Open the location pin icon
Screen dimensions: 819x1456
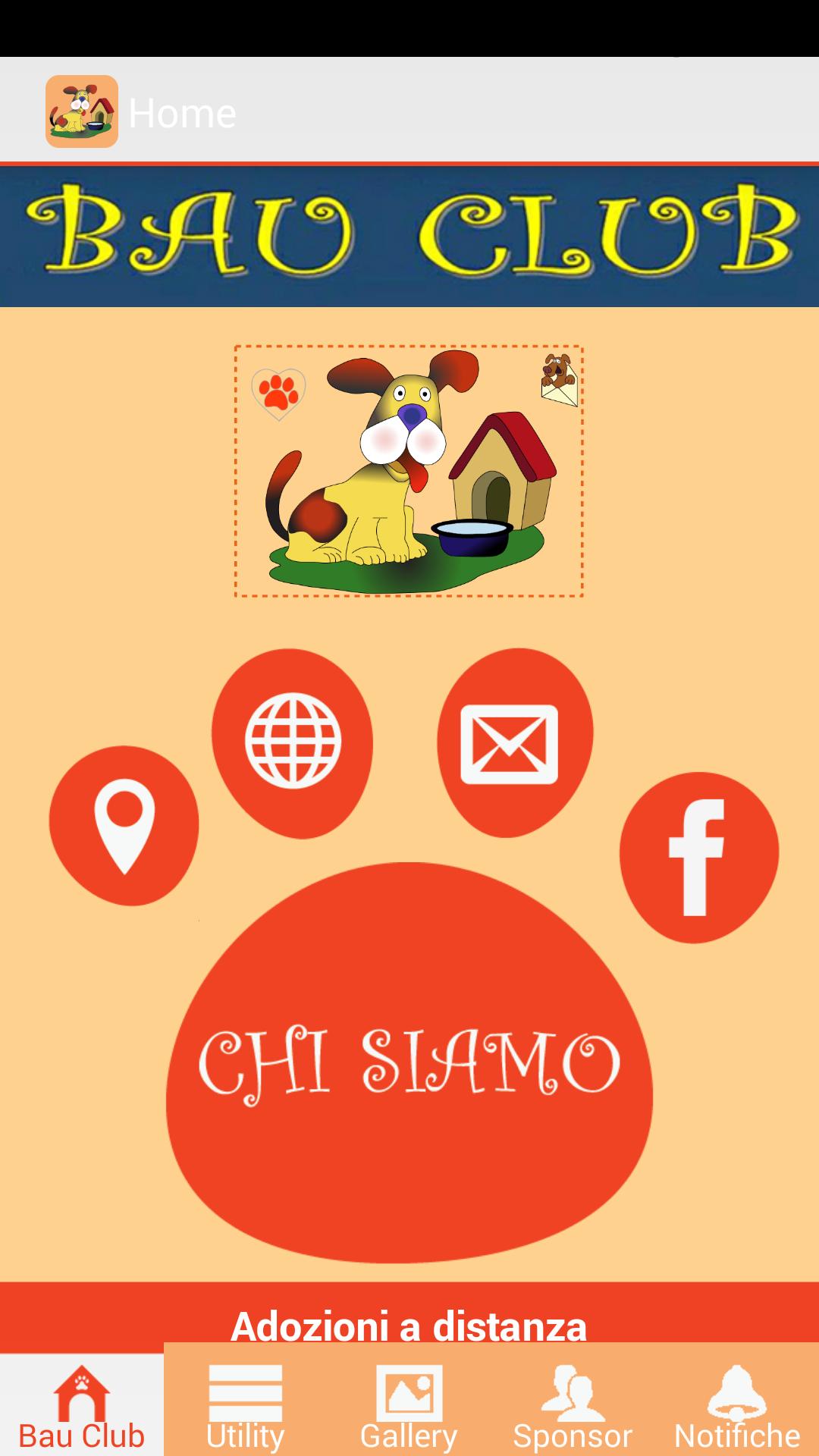coord(124,826)
